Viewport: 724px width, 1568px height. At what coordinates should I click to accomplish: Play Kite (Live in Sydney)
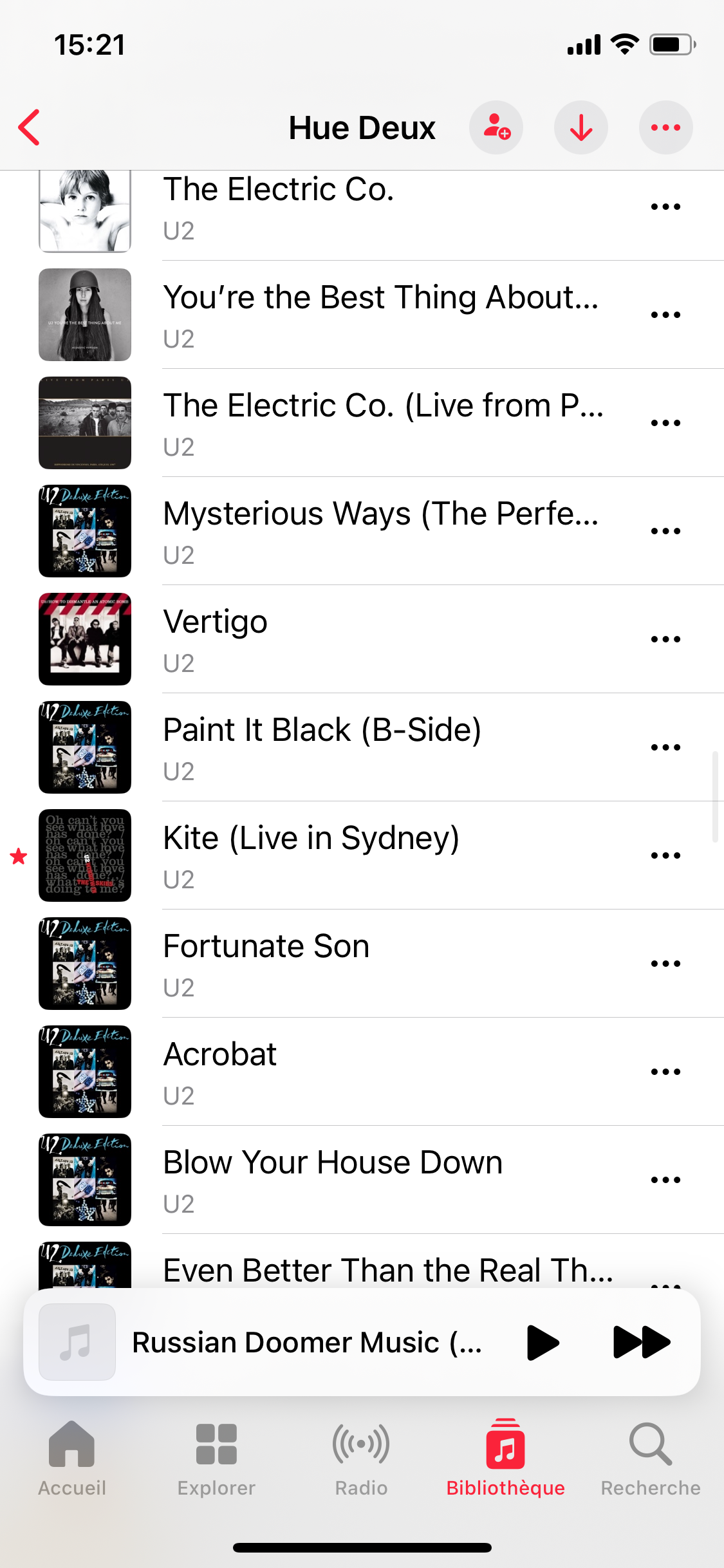click(x=381, y=855)
